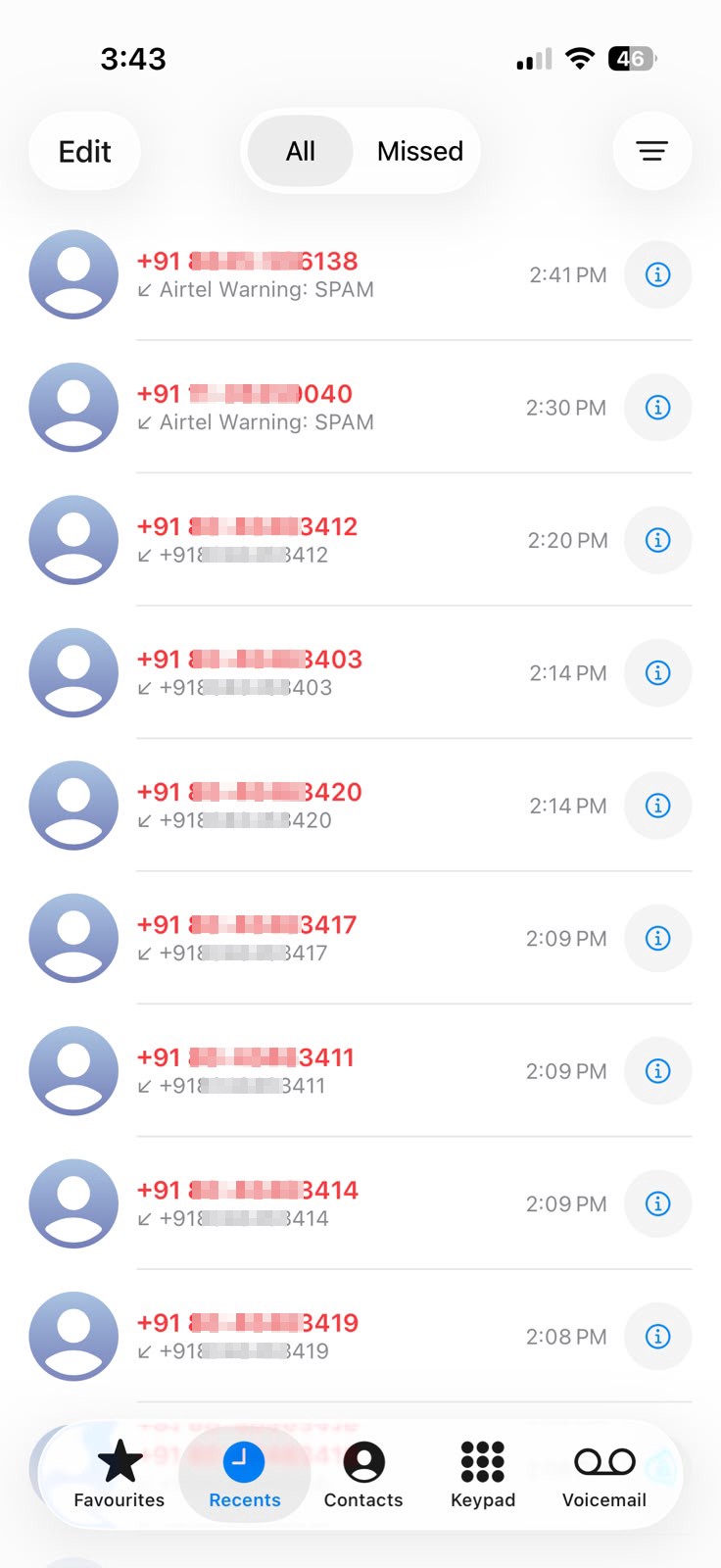Open info for the 2:41 PM spam call
Screen dimensions: 721x1568
[x=658, y=274]
